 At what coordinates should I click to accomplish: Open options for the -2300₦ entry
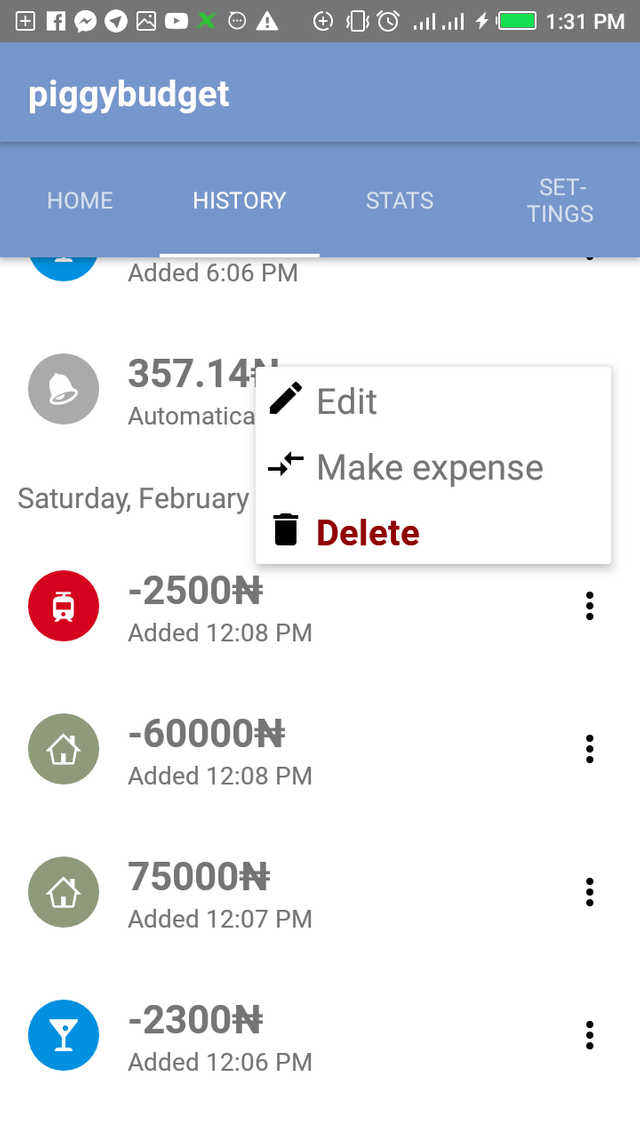[590, 1034]
